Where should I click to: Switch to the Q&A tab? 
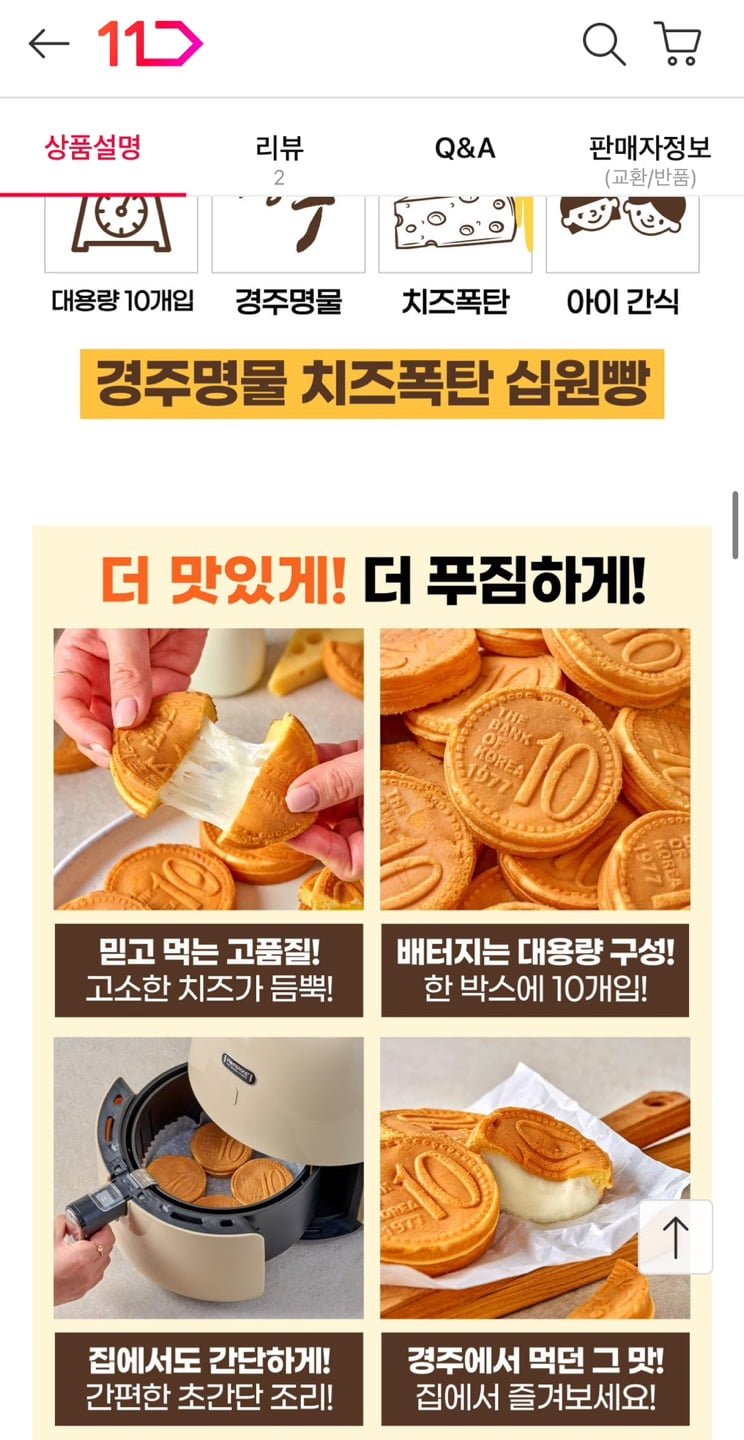465,149
